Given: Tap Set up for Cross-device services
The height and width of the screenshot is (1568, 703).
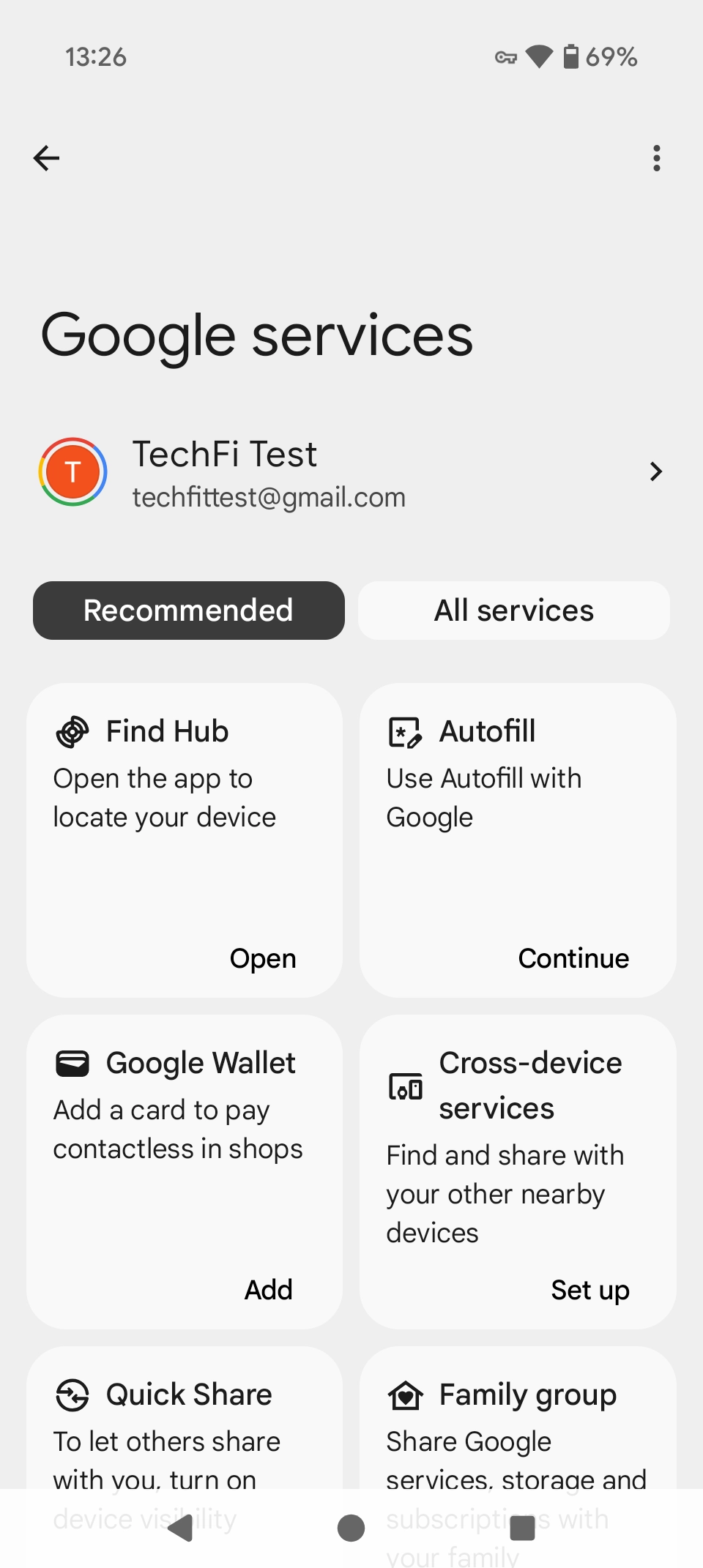Looking at the screenshot, I should (x=589, y=1290).
